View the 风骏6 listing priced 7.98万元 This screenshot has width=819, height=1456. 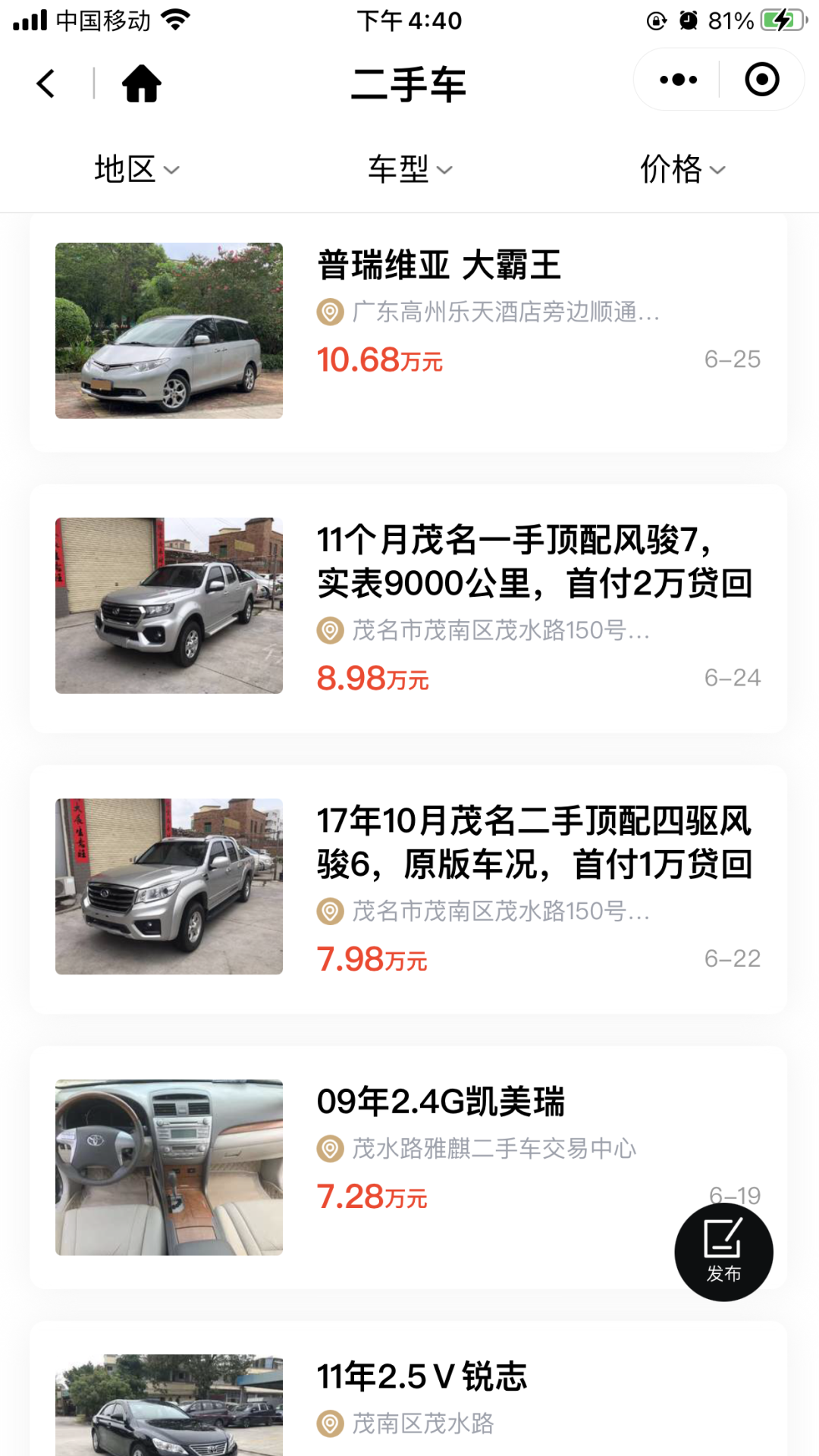point(534,842)
